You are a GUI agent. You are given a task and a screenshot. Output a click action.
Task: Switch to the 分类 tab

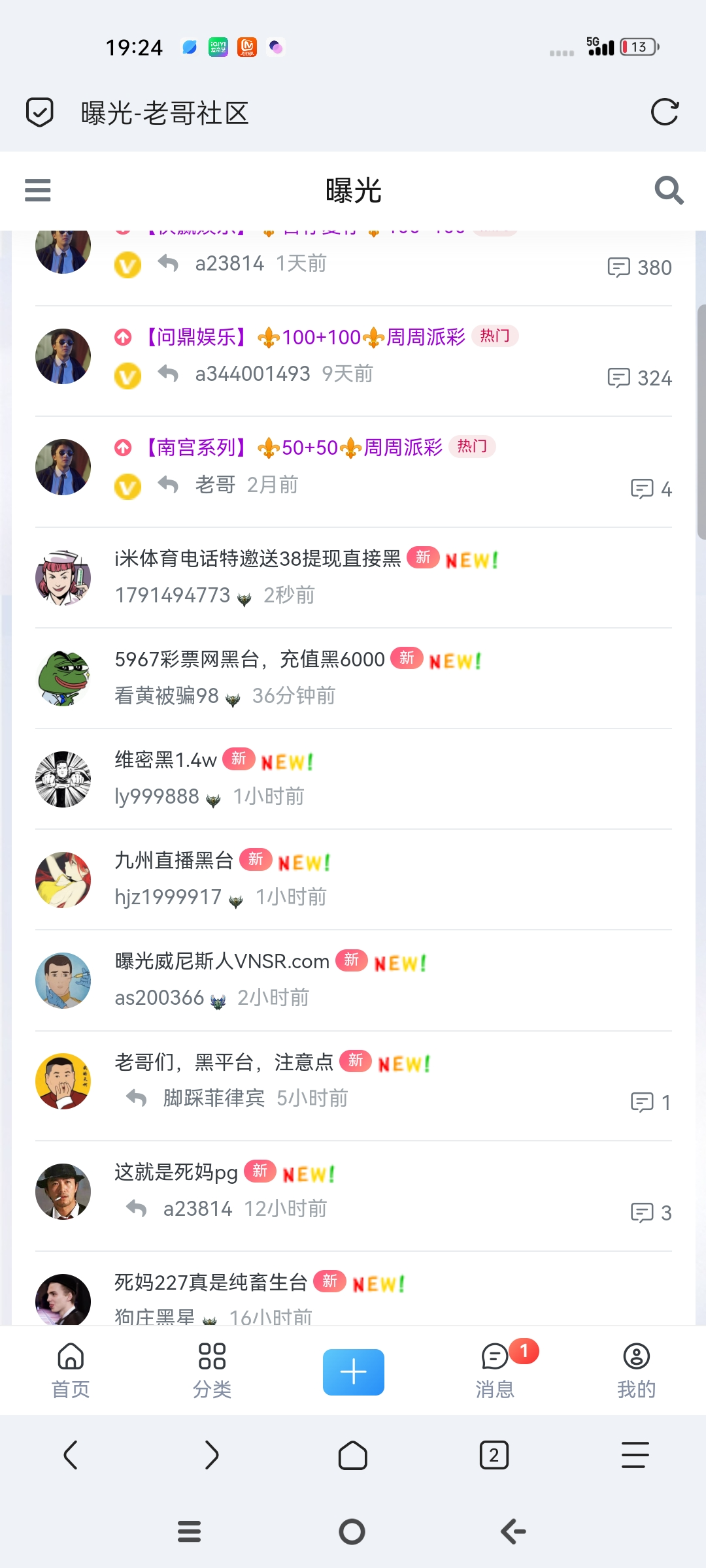click(212, 1371)
